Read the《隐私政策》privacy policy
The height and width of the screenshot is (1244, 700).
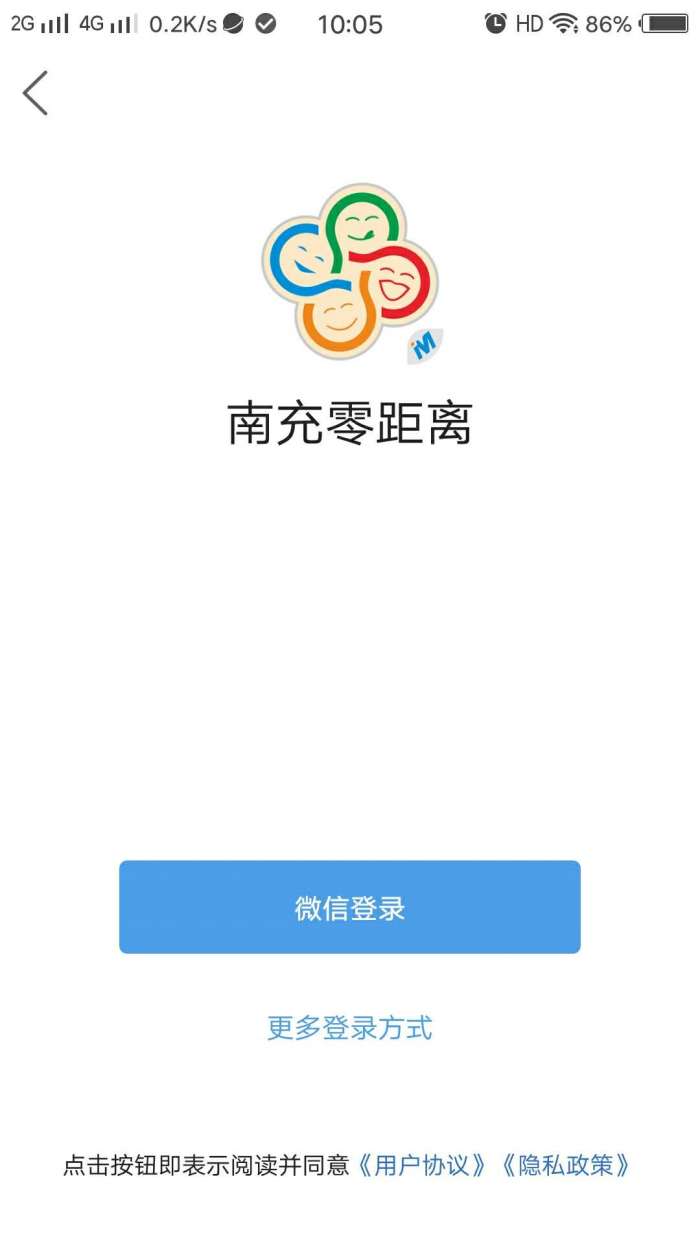[x=567, y=1166]
